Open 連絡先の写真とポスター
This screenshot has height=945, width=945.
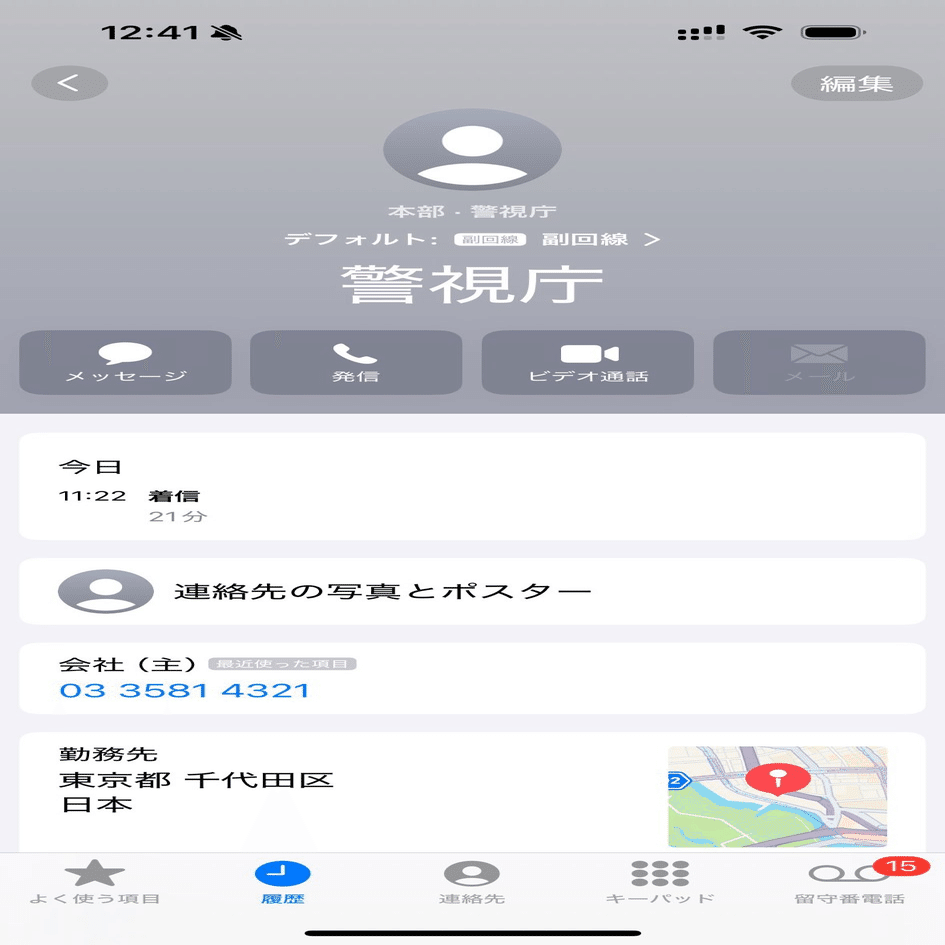tap(382, 591)
